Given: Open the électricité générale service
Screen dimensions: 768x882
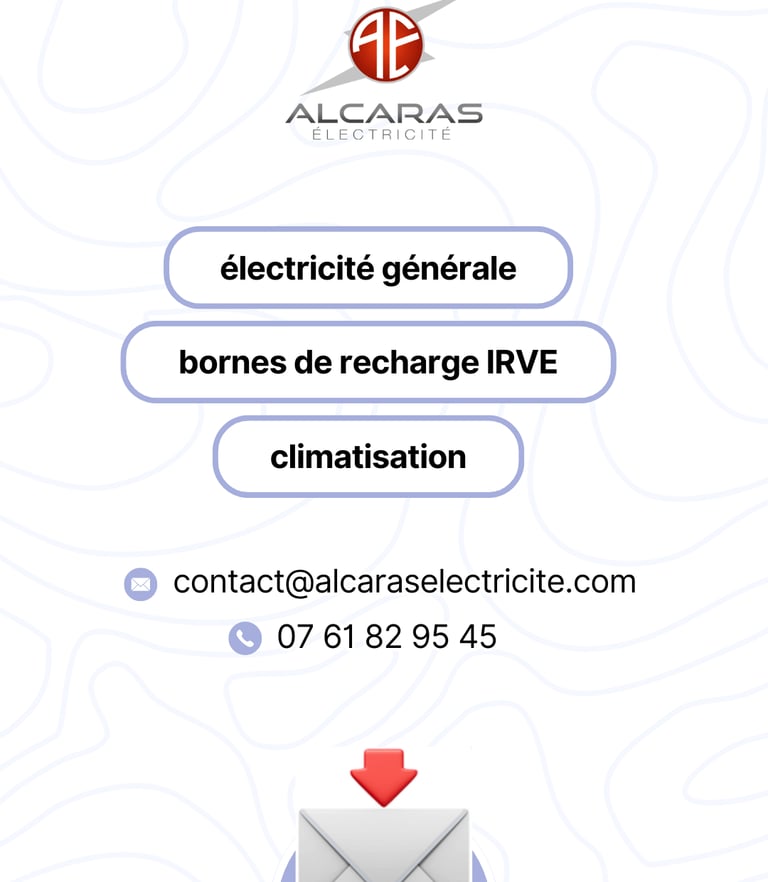Looking at the screenshot, I should [368, 268].
